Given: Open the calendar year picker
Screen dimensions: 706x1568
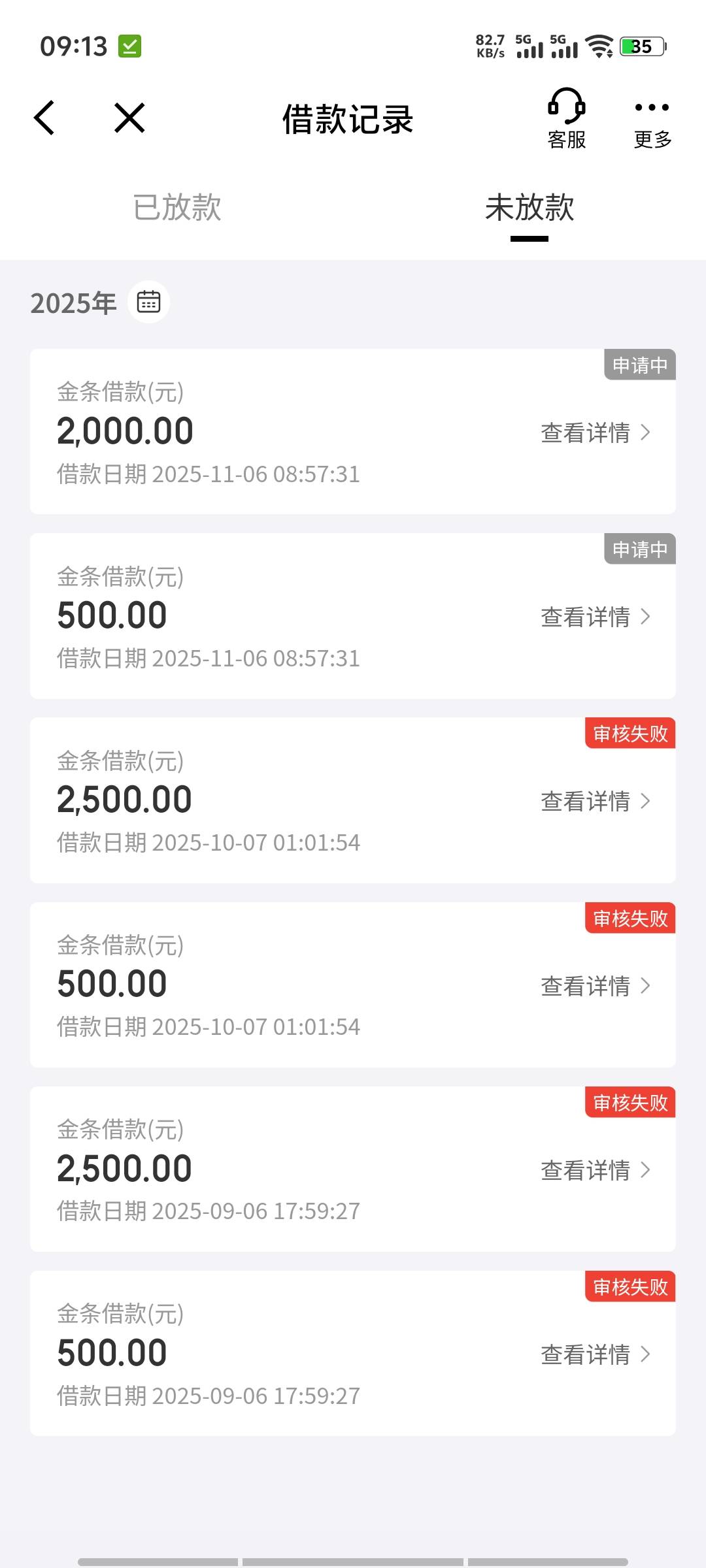Looking at the screenshot, I should tap(148, 302).
